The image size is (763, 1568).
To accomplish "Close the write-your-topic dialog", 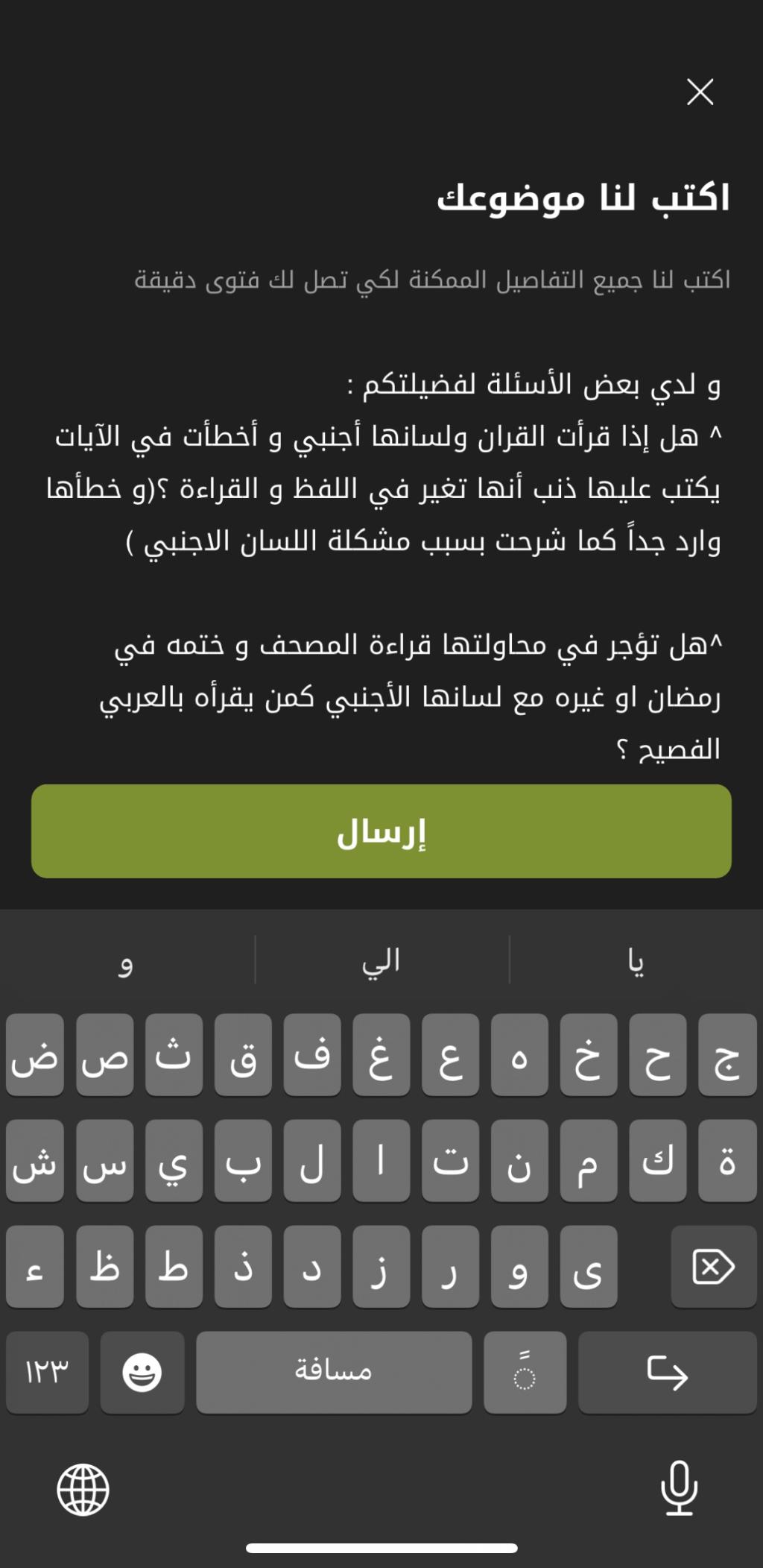I will point(700,92).
